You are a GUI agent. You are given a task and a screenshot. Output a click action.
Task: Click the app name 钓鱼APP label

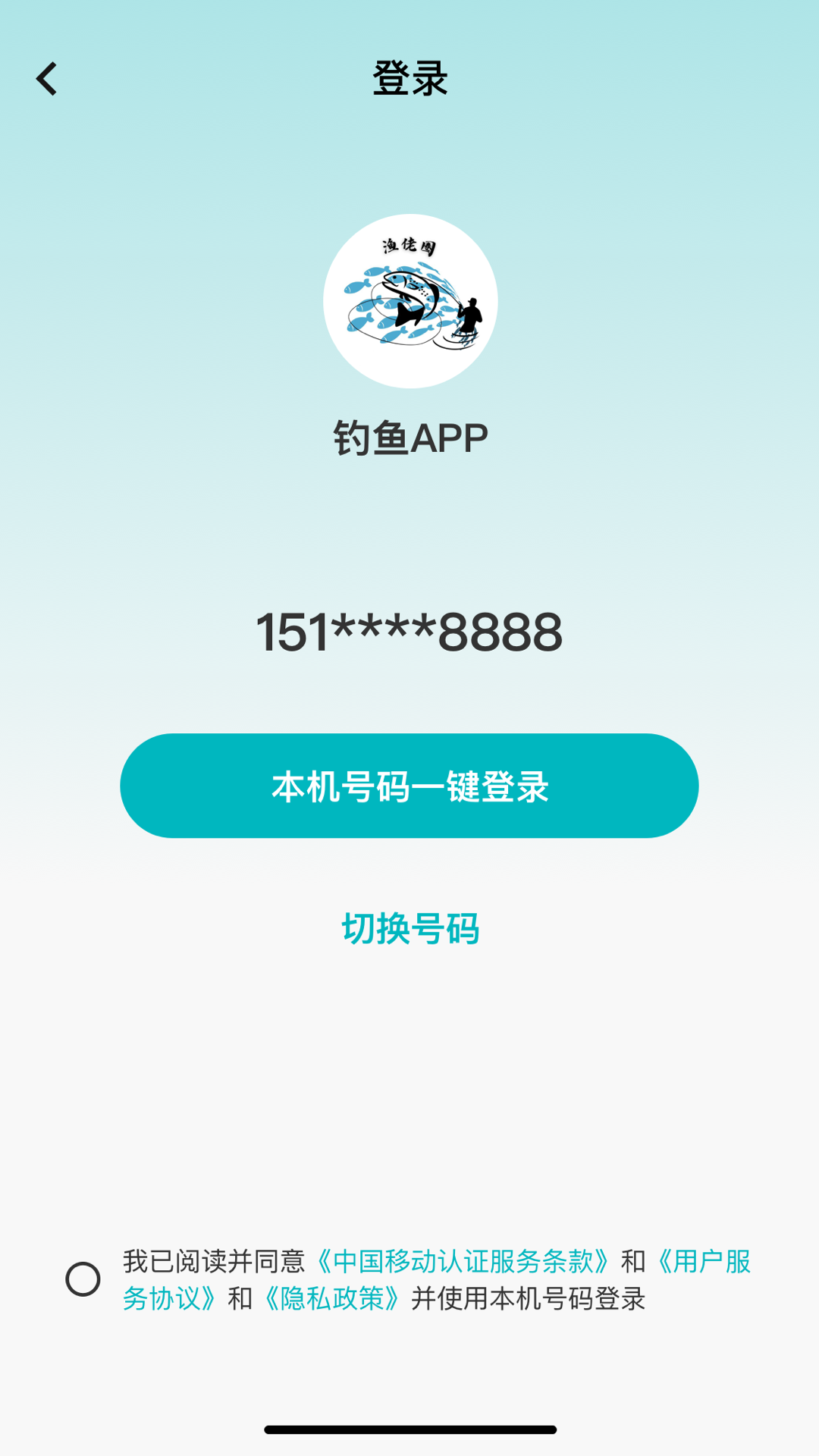click(x=409, y=436)
